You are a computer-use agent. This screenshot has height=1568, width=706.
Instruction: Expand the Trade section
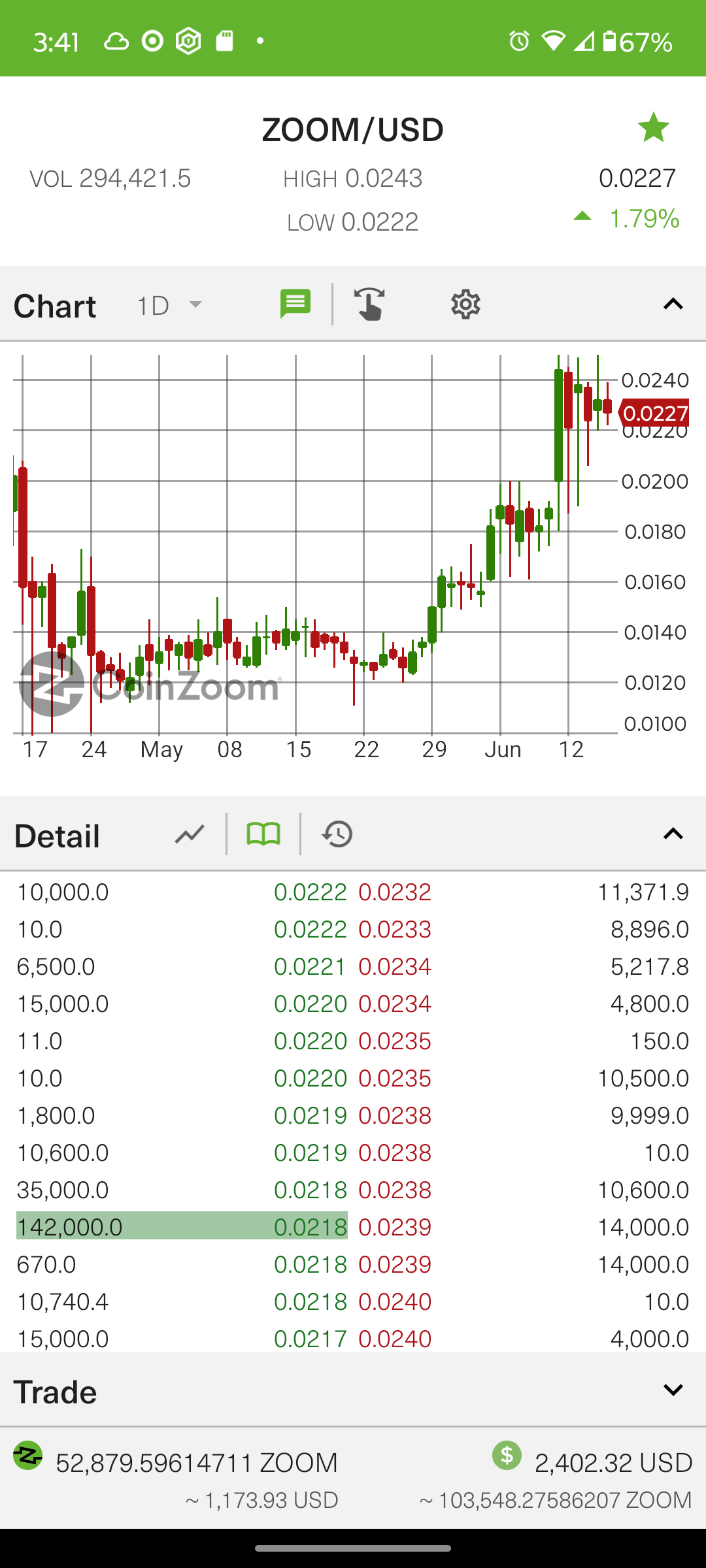(673, 1390)
